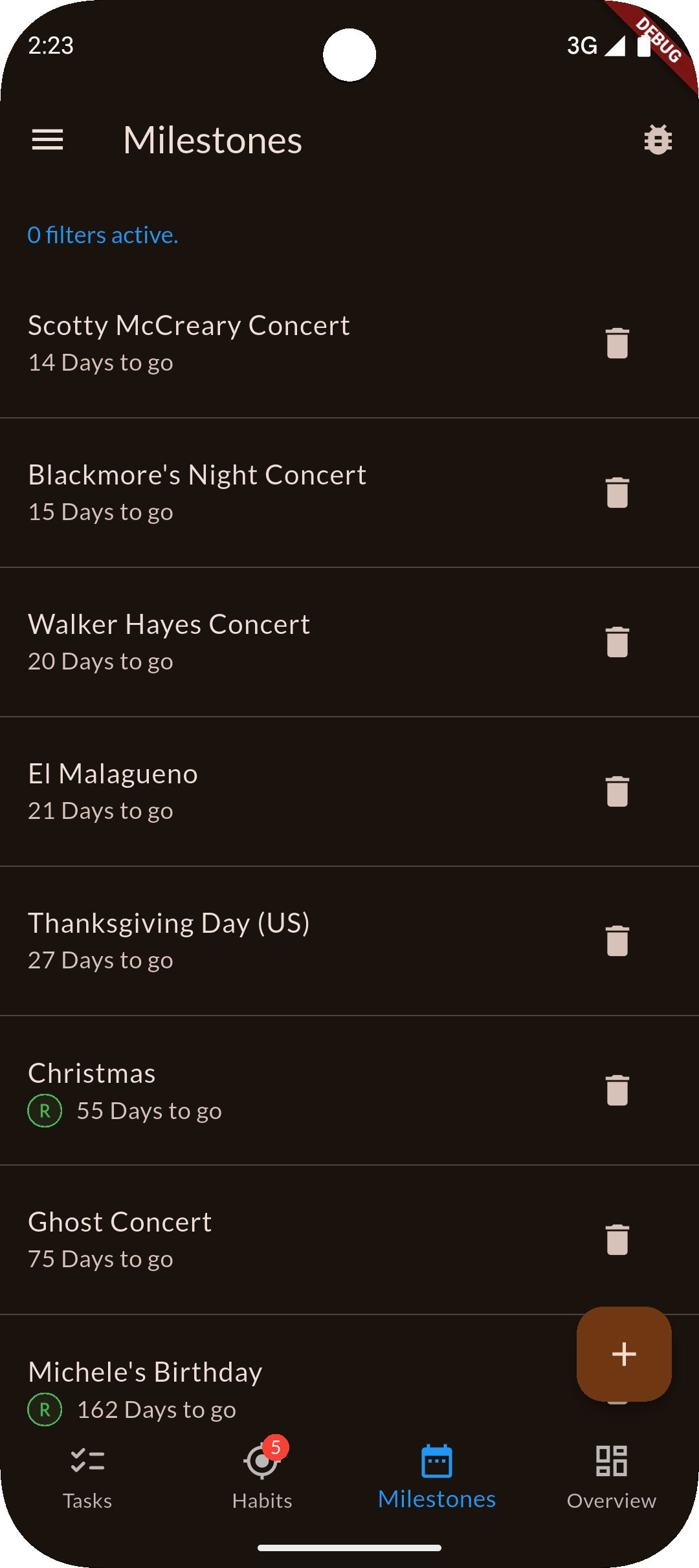Open the navigation drawer menu
699x1568 pixels.
click(47, 139)
